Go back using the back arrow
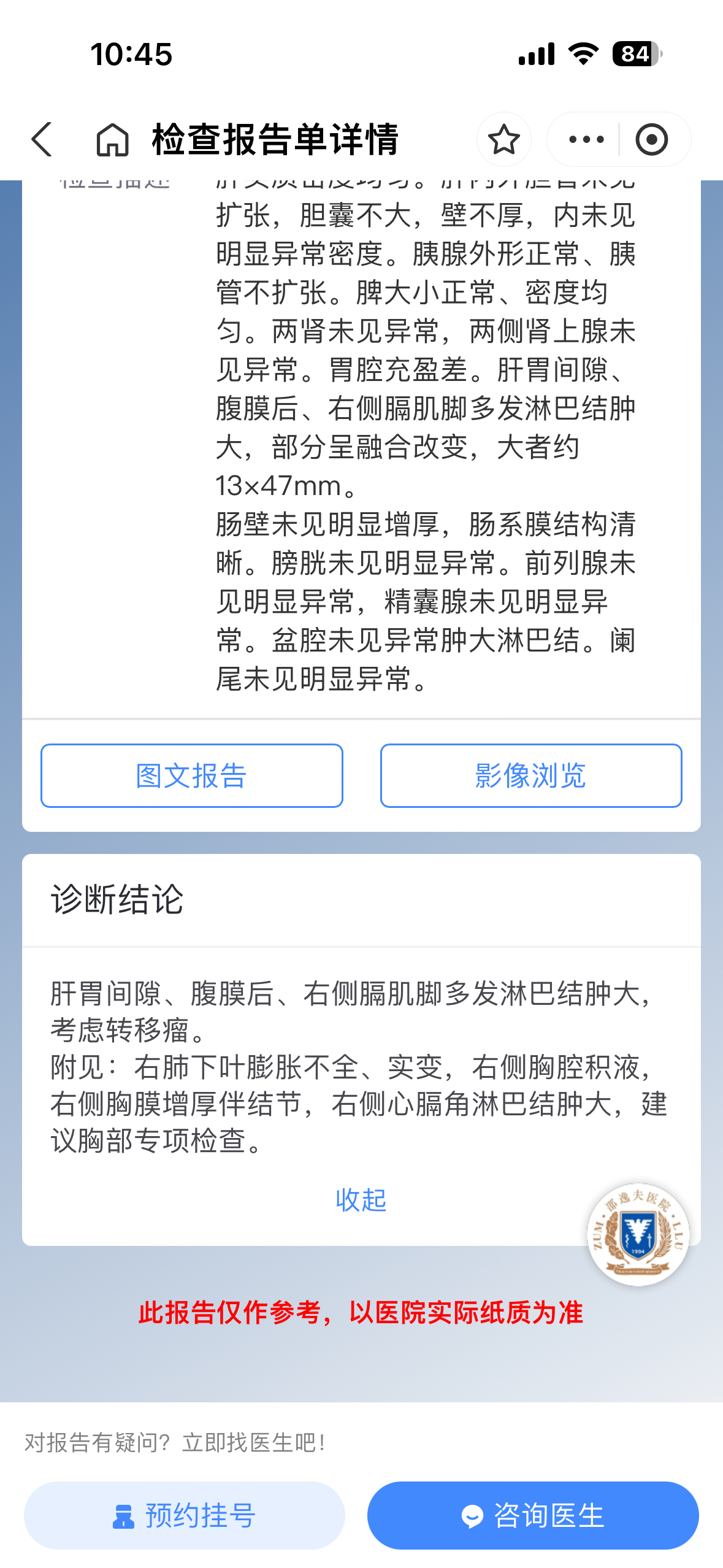The height and width of the screenshot is (1568, 723). 42,139
